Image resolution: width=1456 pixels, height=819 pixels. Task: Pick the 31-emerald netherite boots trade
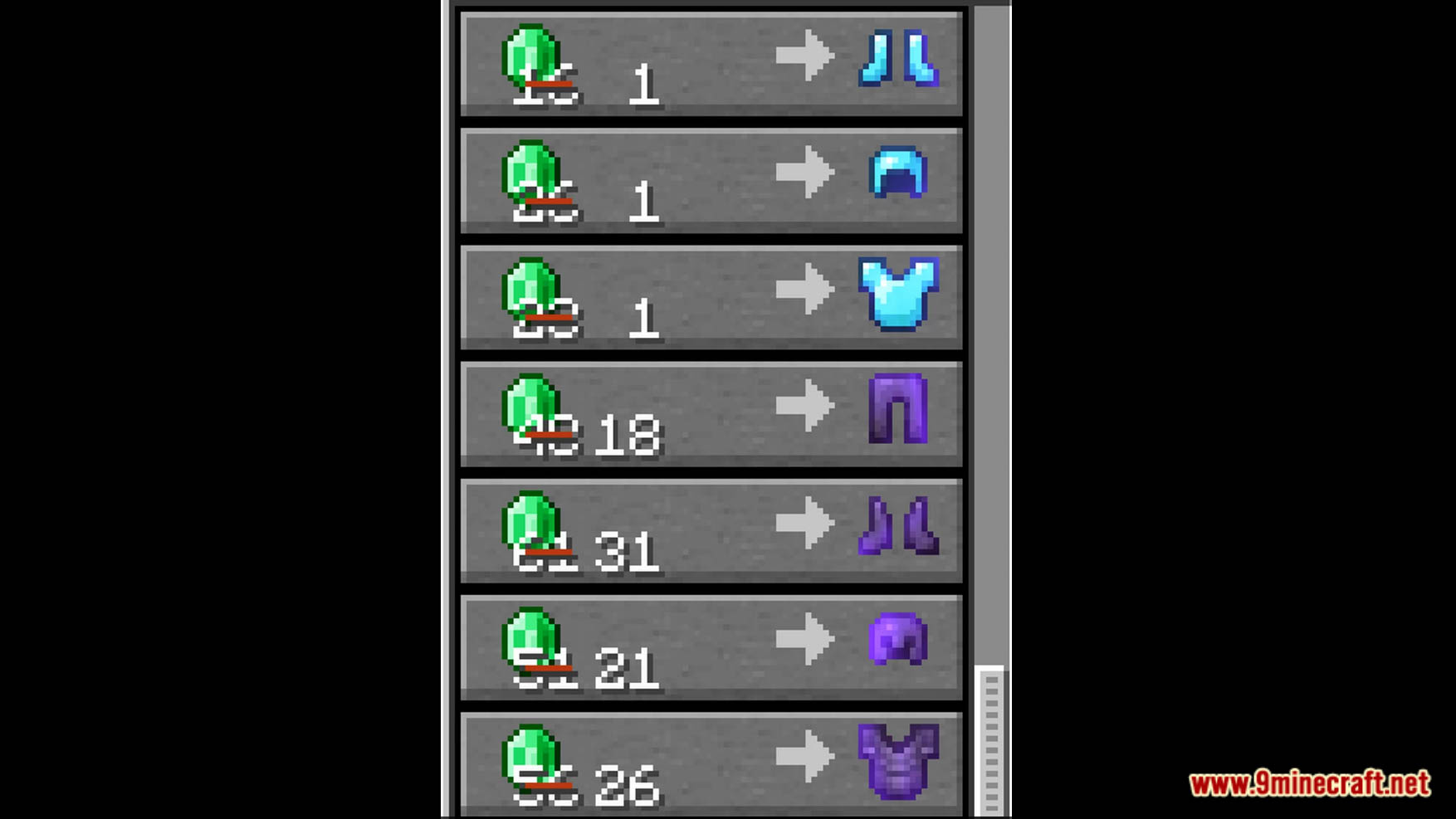pos(711,529)
